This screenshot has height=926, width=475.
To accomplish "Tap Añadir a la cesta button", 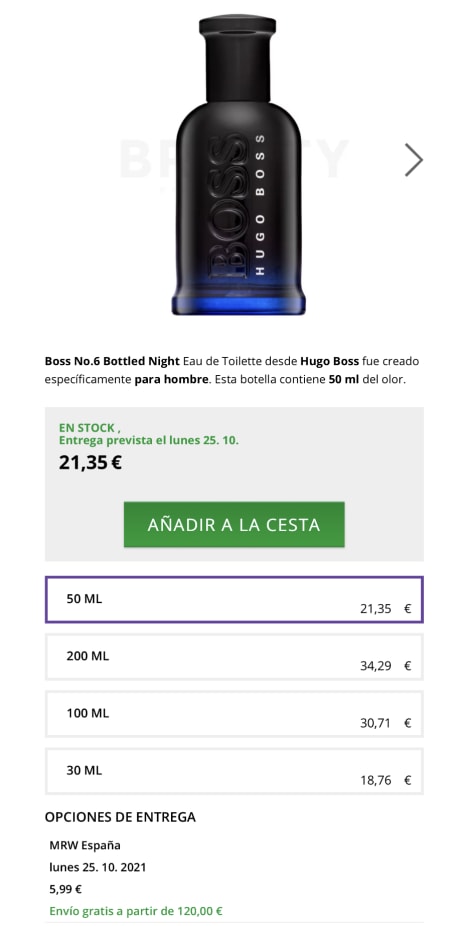I will pos(234,524).
